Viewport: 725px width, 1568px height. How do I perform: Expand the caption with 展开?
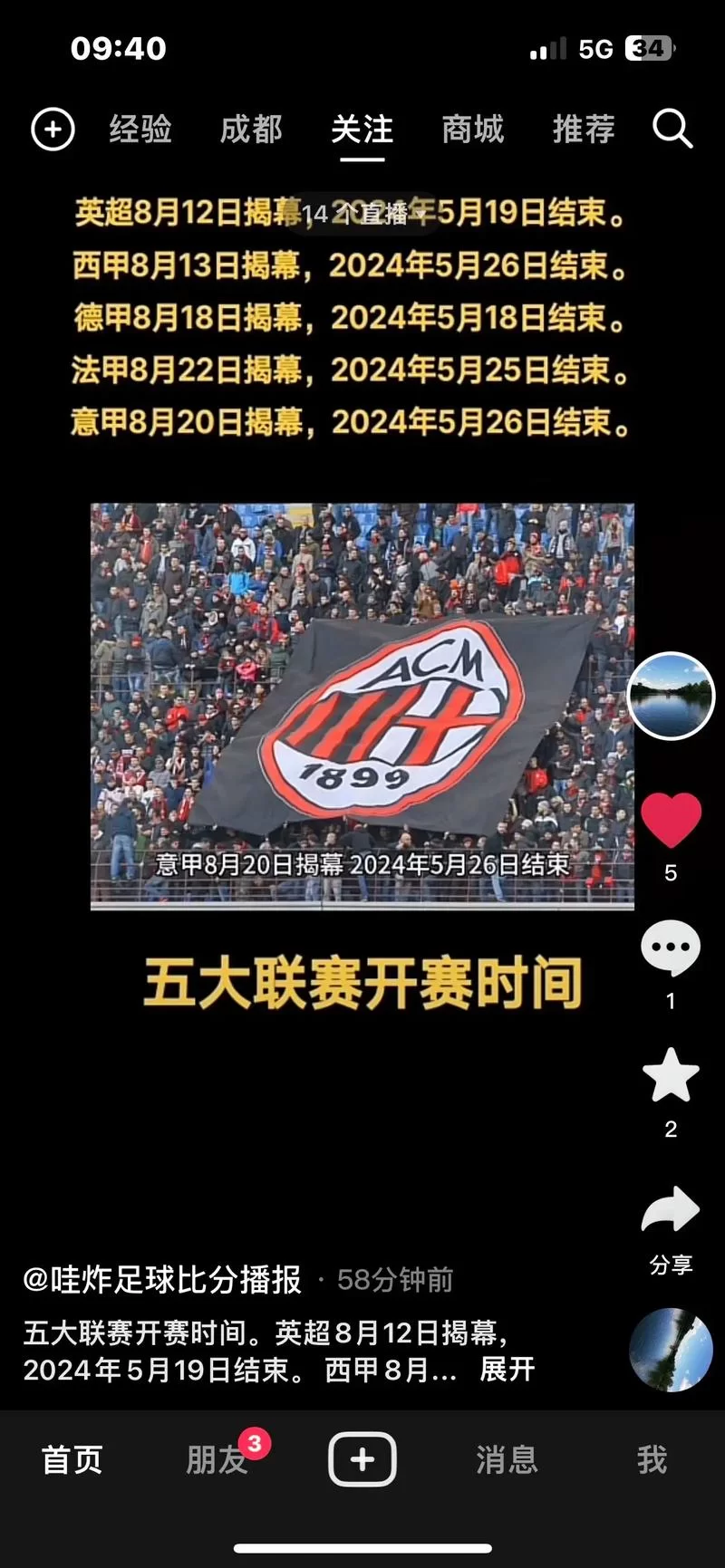pyautogui.click(x=507, y=1370)
